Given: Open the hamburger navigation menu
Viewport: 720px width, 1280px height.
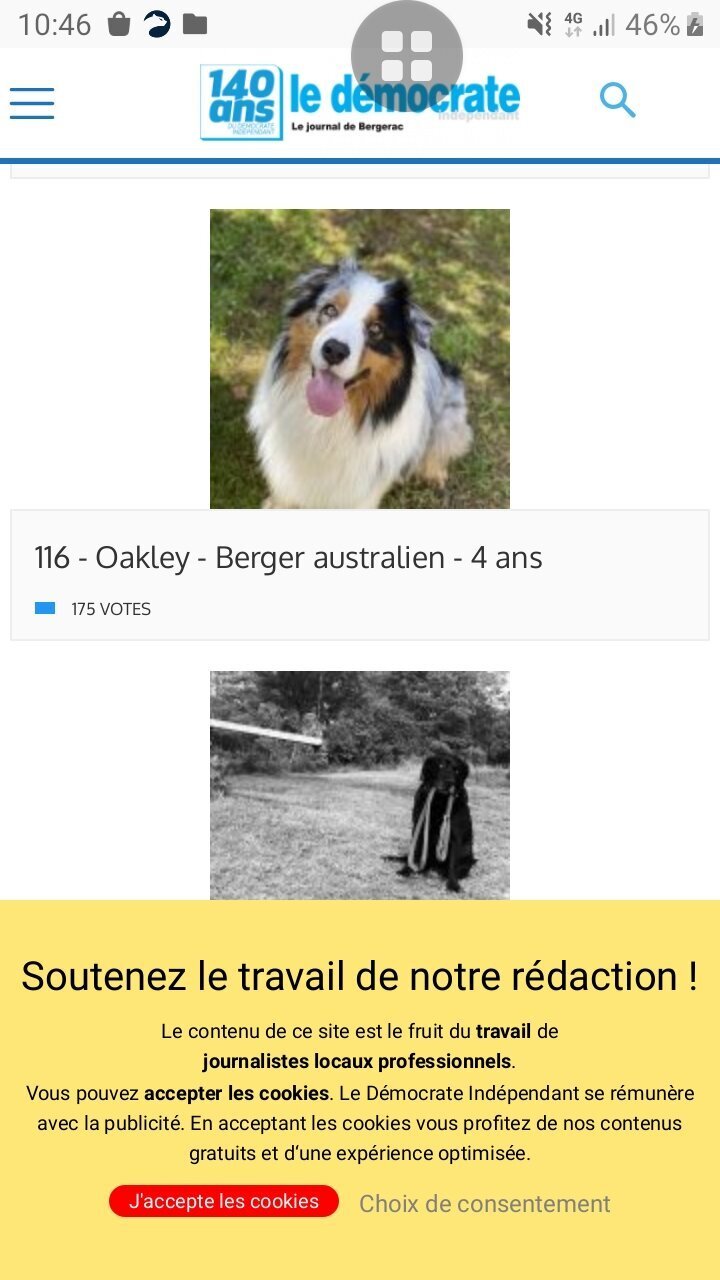Looking at the screenshot, I should (32, 103).
